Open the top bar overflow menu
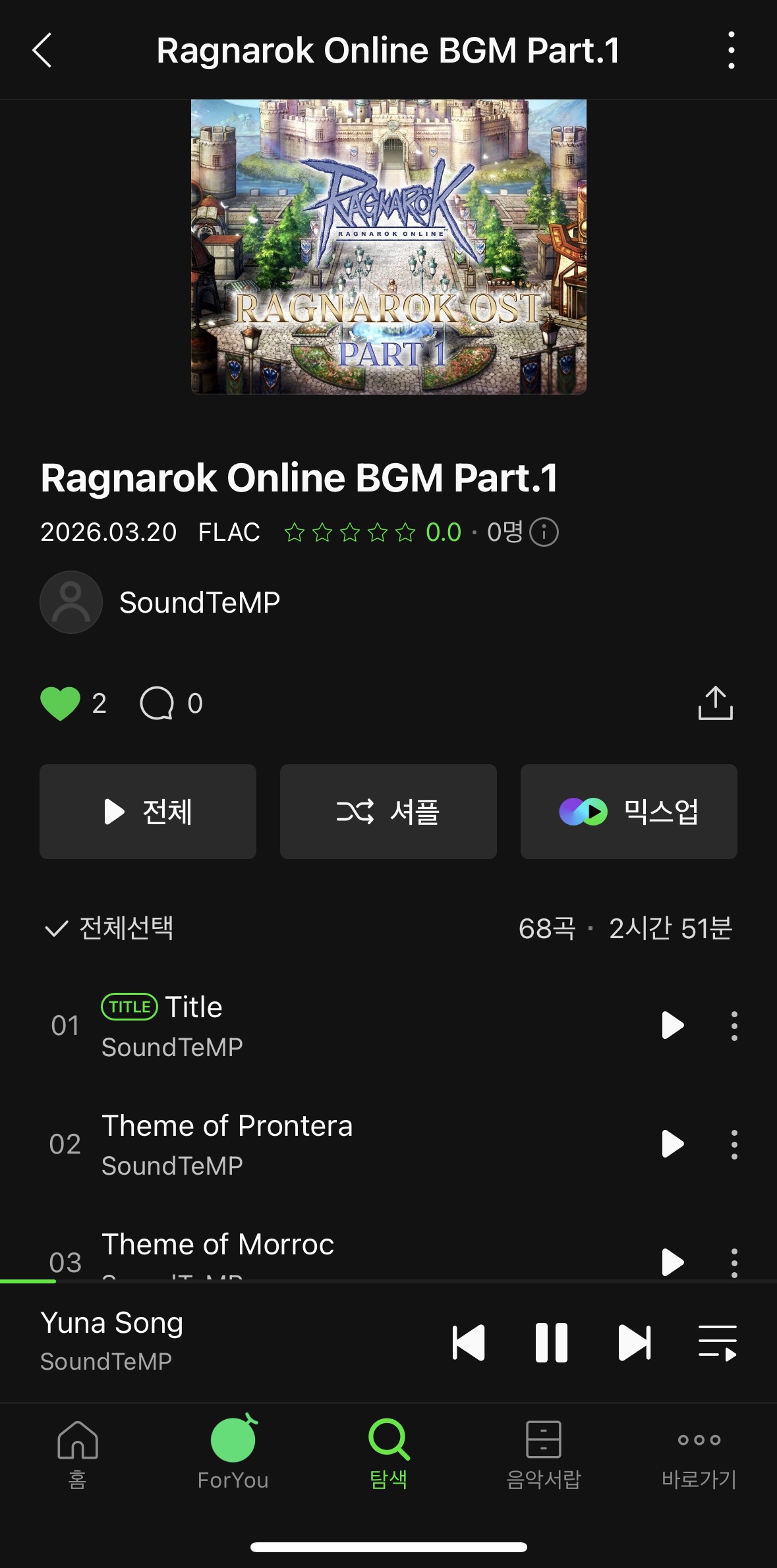 pos(731,51)
